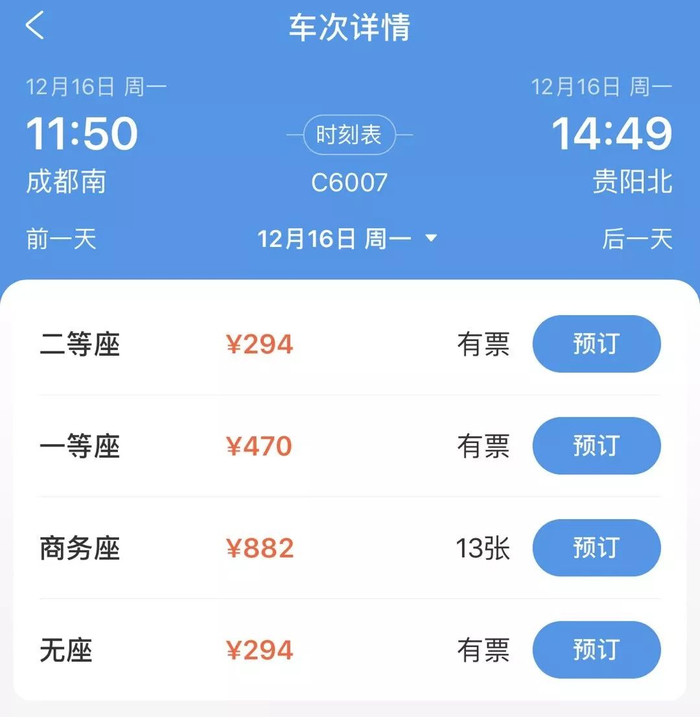Book 二等座 second class seat
Image resolution: width=700 pixels, height=717 pixels.
point(596,344)
